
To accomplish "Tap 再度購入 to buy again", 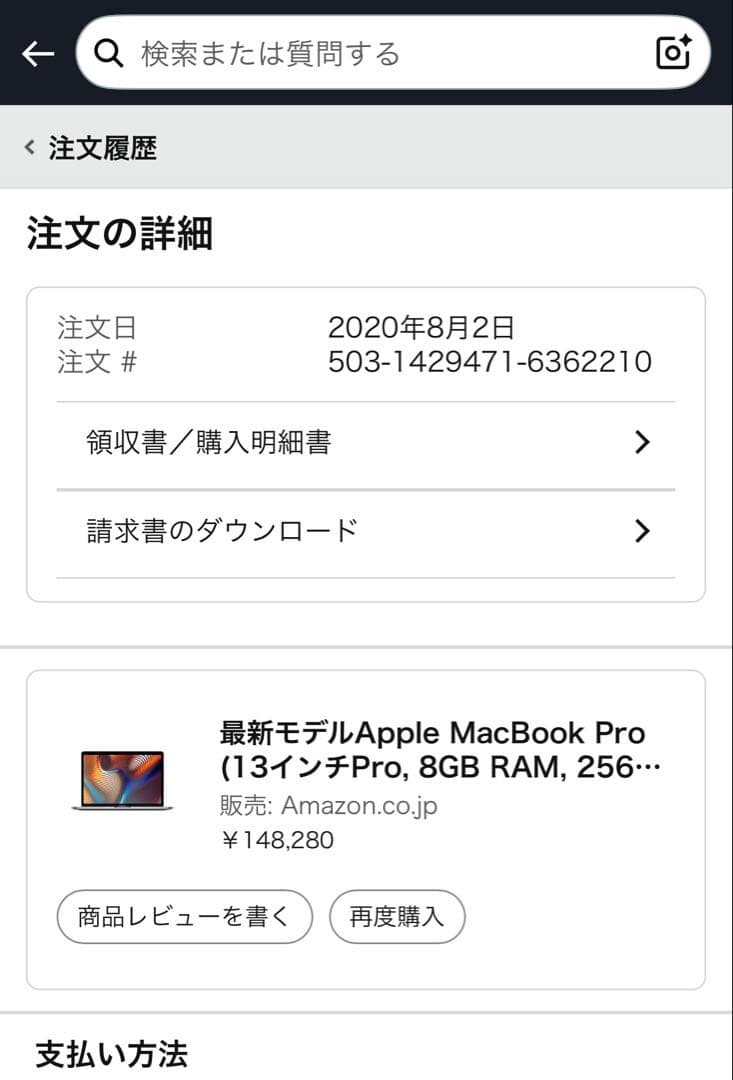I will pos(397,916).
